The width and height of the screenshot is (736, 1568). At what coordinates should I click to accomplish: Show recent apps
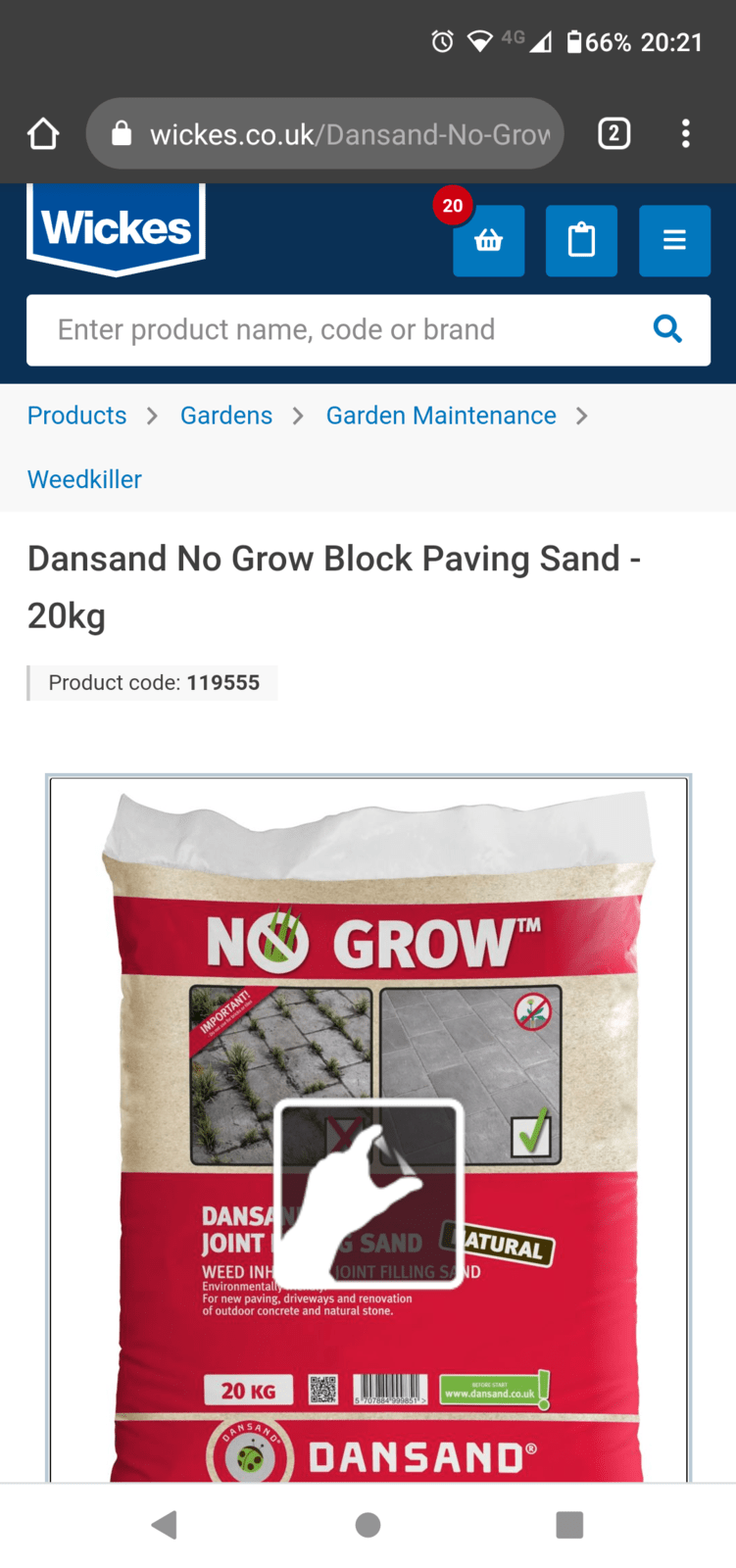pos(569,1524)
